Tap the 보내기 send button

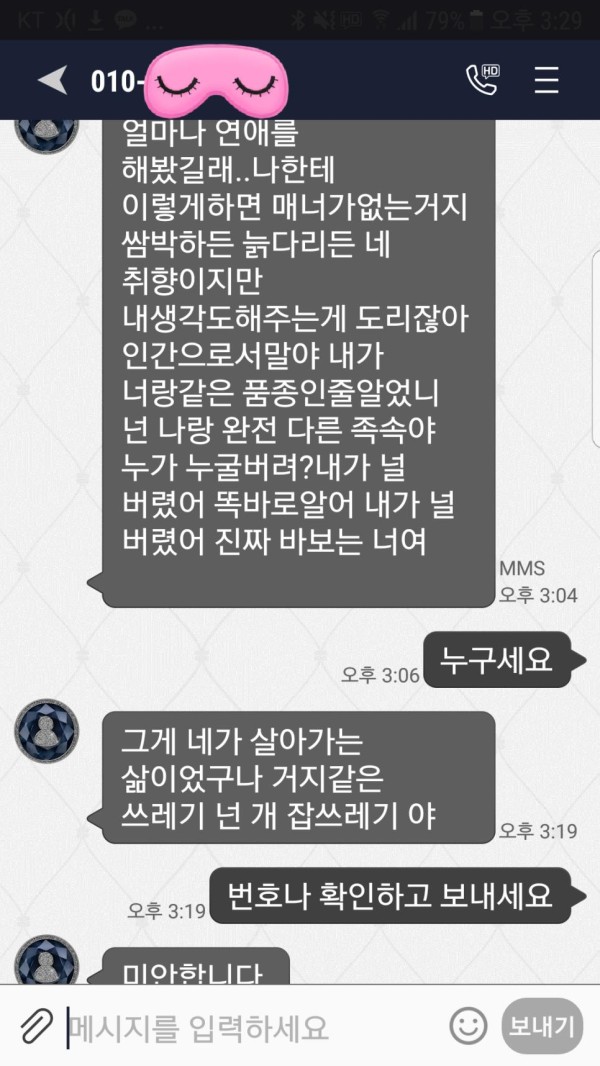[542, 1025]
